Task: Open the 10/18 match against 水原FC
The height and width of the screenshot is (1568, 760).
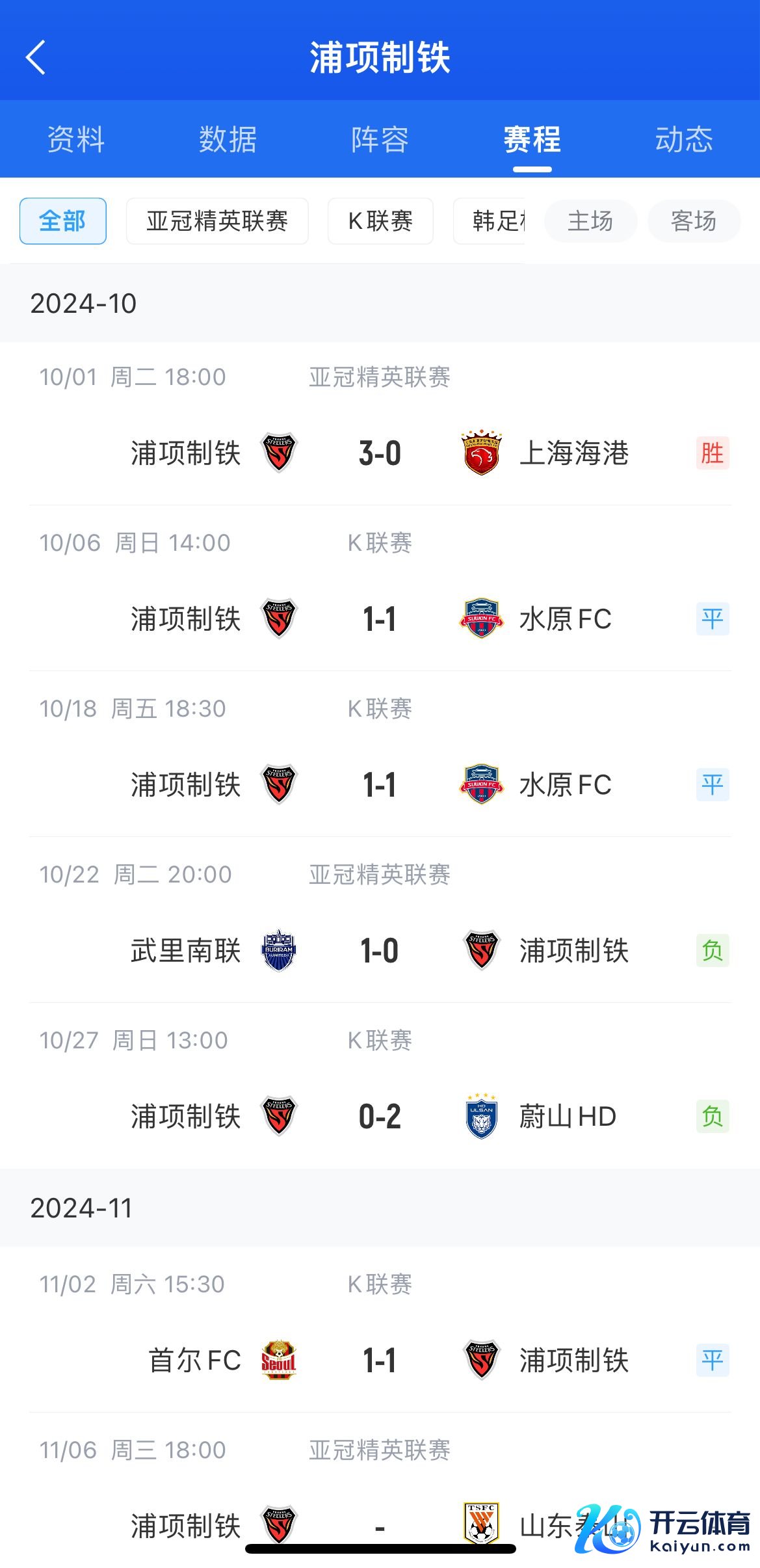Action: tap(380, 755)
